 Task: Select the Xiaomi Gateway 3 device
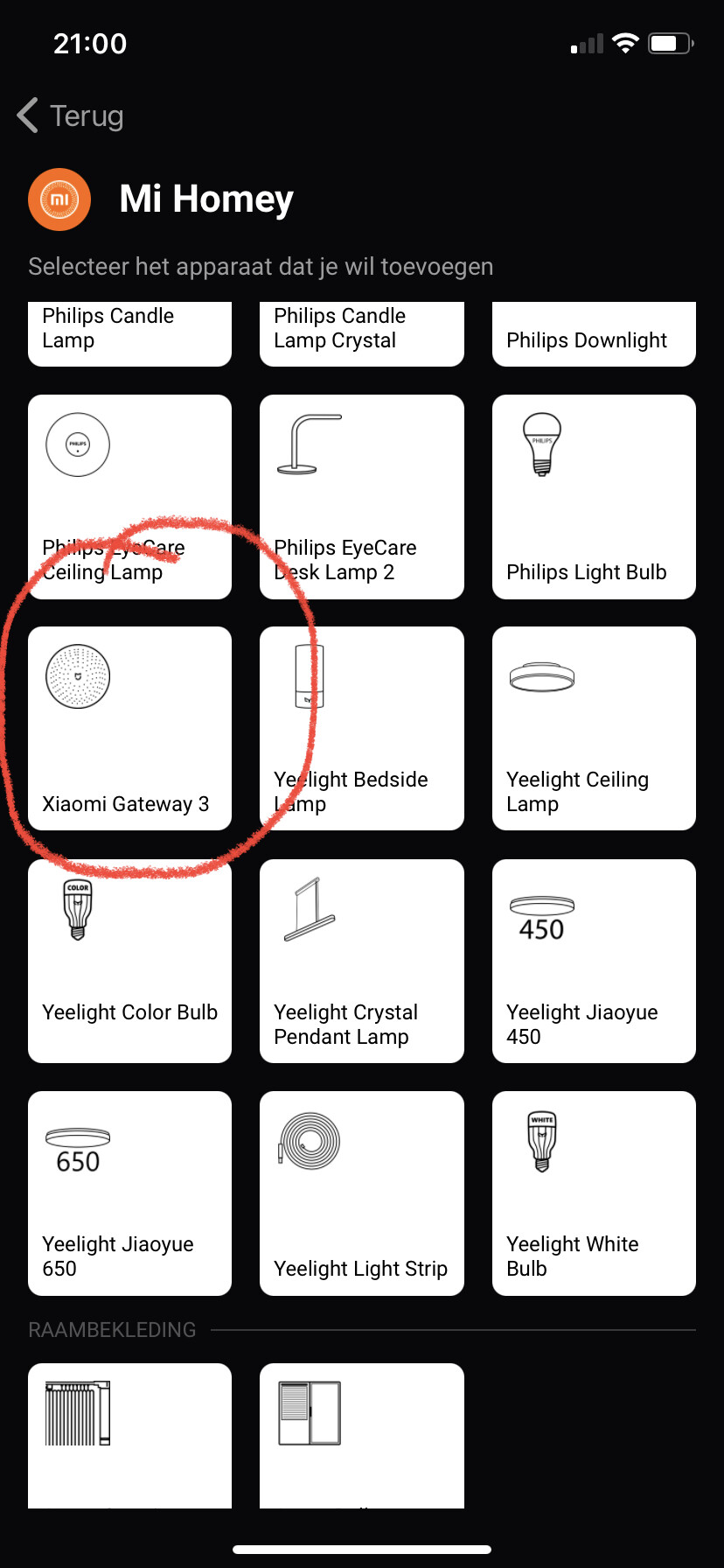click(129, 728)
